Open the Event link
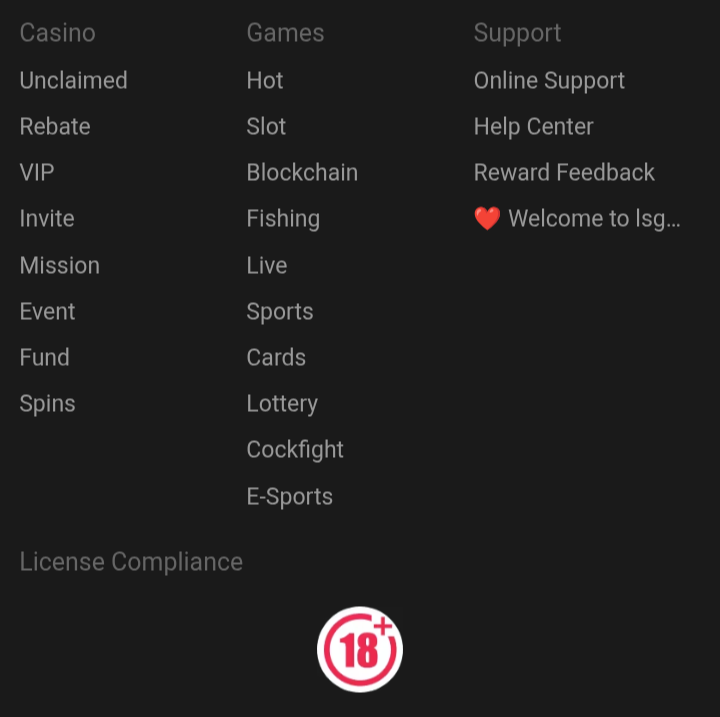The image size is (720, 717). point(47,311)
